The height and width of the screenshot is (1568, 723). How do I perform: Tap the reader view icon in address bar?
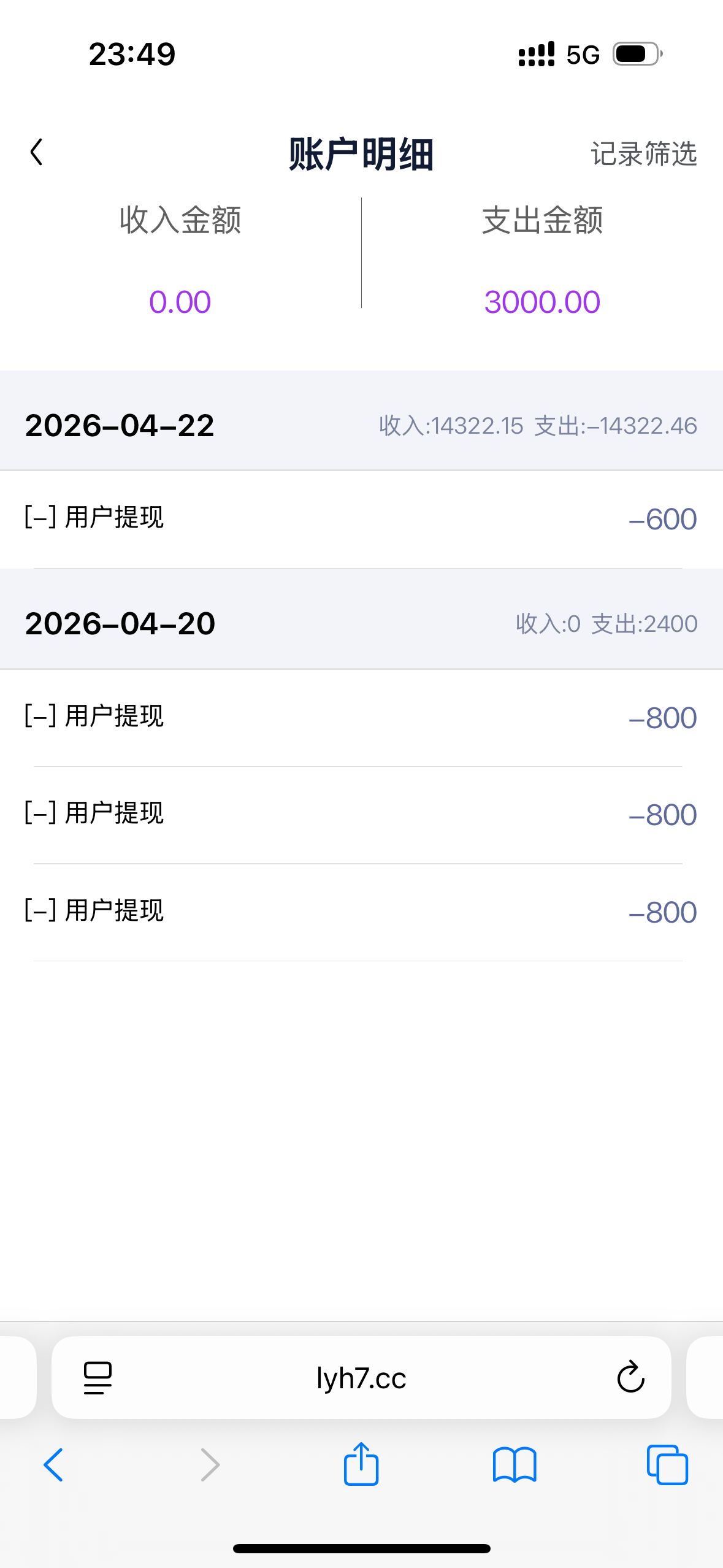click(x=97, y=1377)
